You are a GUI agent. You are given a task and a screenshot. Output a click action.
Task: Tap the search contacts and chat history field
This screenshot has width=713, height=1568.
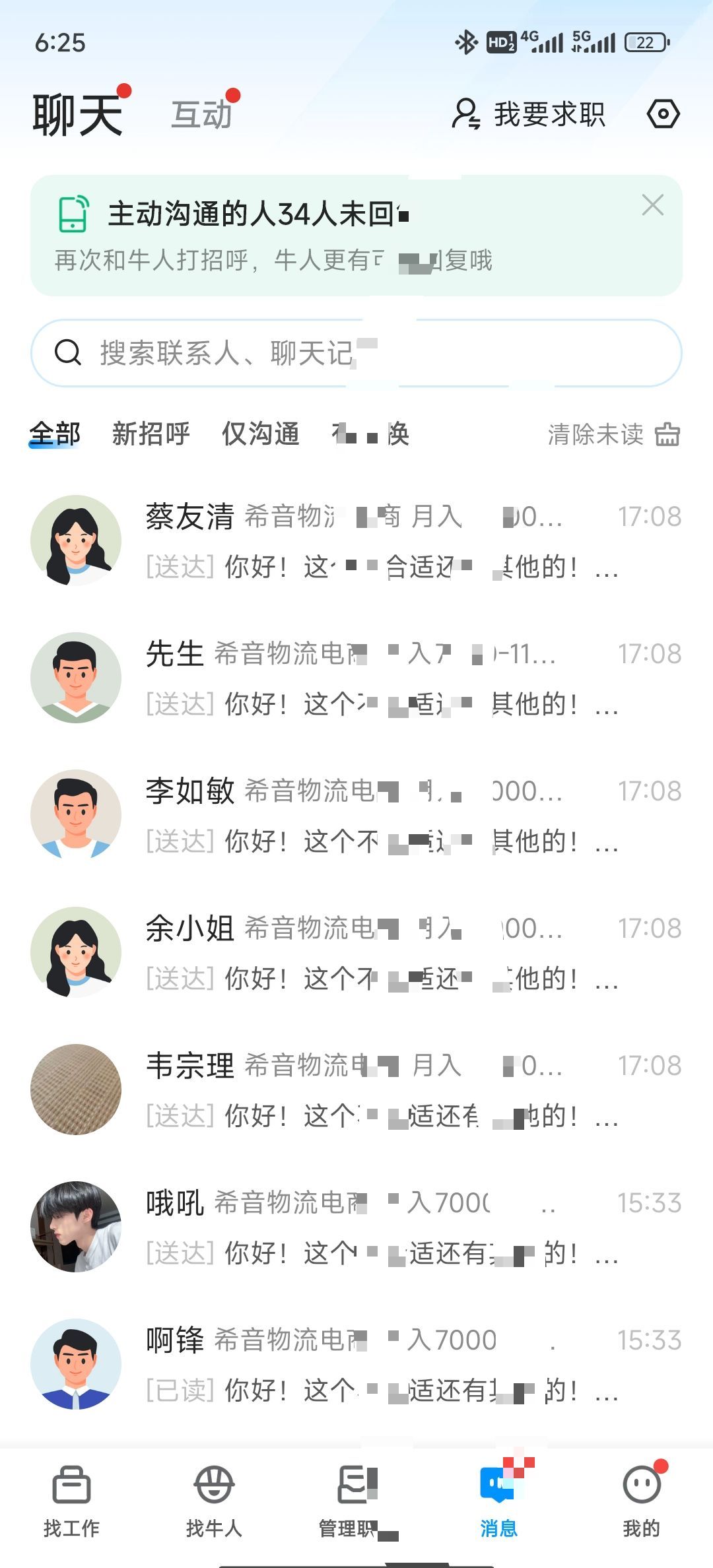point(356,353)
